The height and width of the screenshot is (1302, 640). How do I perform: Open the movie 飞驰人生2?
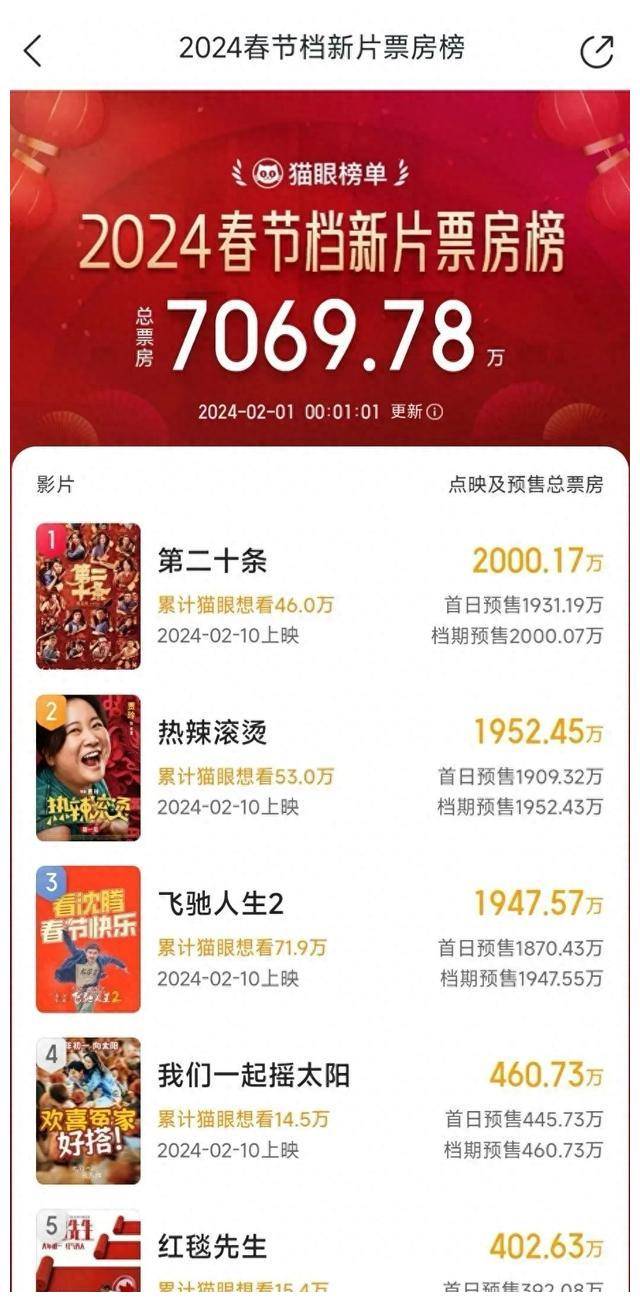tap(220, 904)
